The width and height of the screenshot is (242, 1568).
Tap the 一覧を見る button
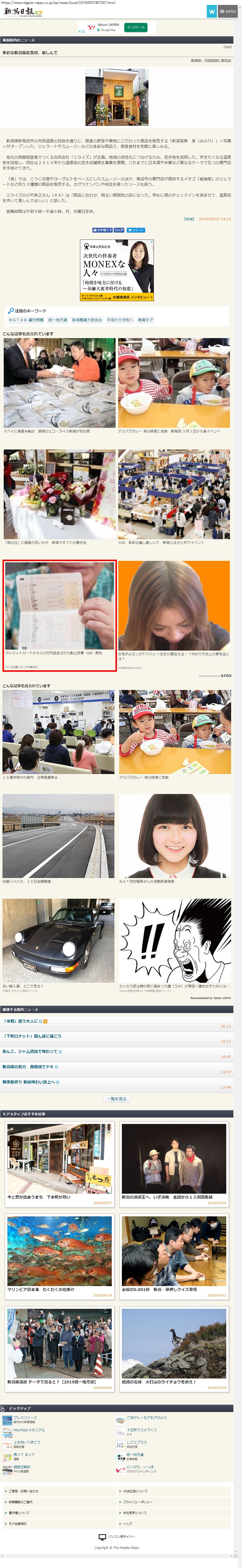pyautogui.click(x=117, y=1099)
